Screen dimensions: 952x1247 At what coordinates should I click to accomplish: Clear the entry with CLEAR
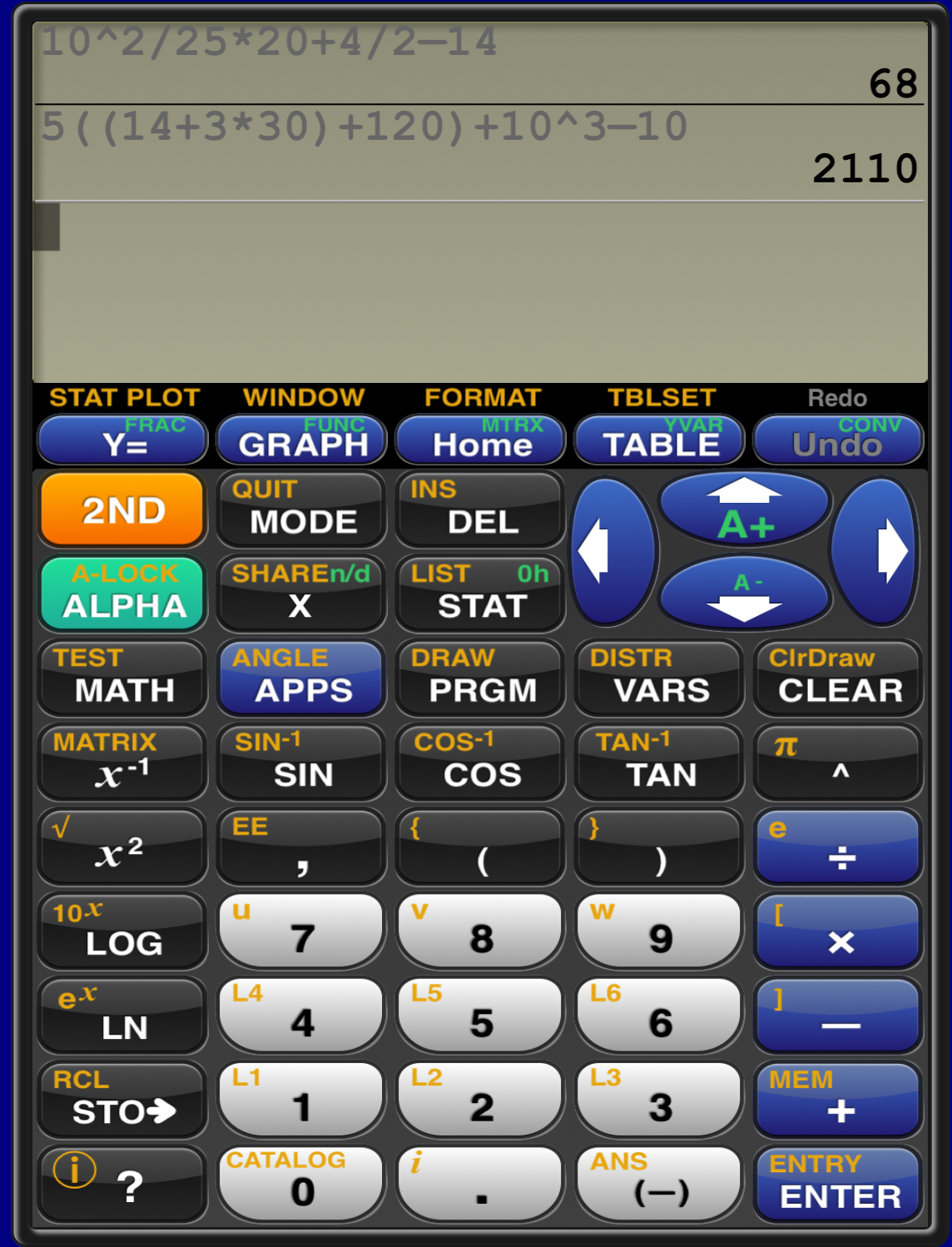[838, 678]
